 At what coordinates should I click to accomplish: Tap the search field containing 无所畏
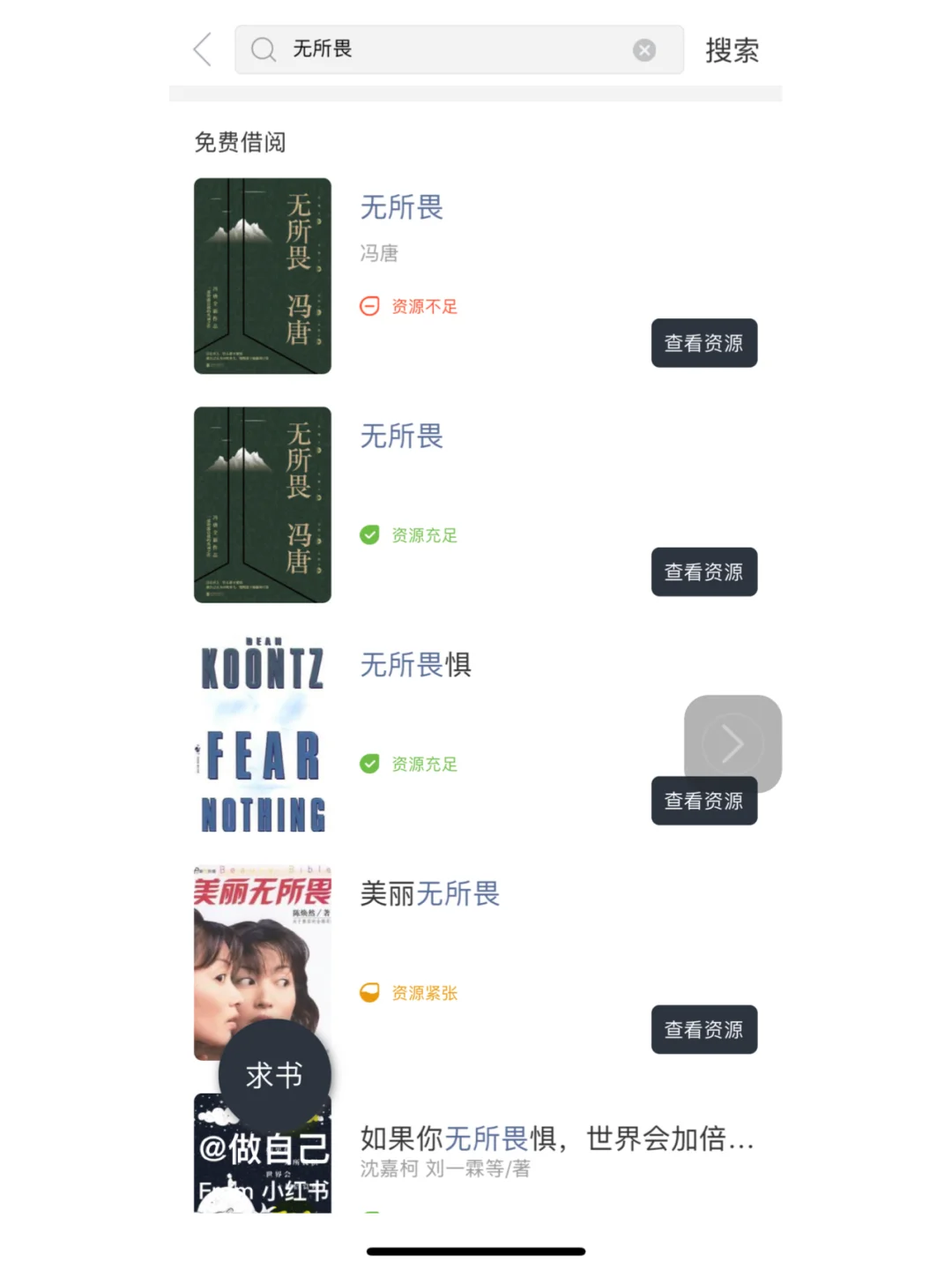click(x=441, y=49)
